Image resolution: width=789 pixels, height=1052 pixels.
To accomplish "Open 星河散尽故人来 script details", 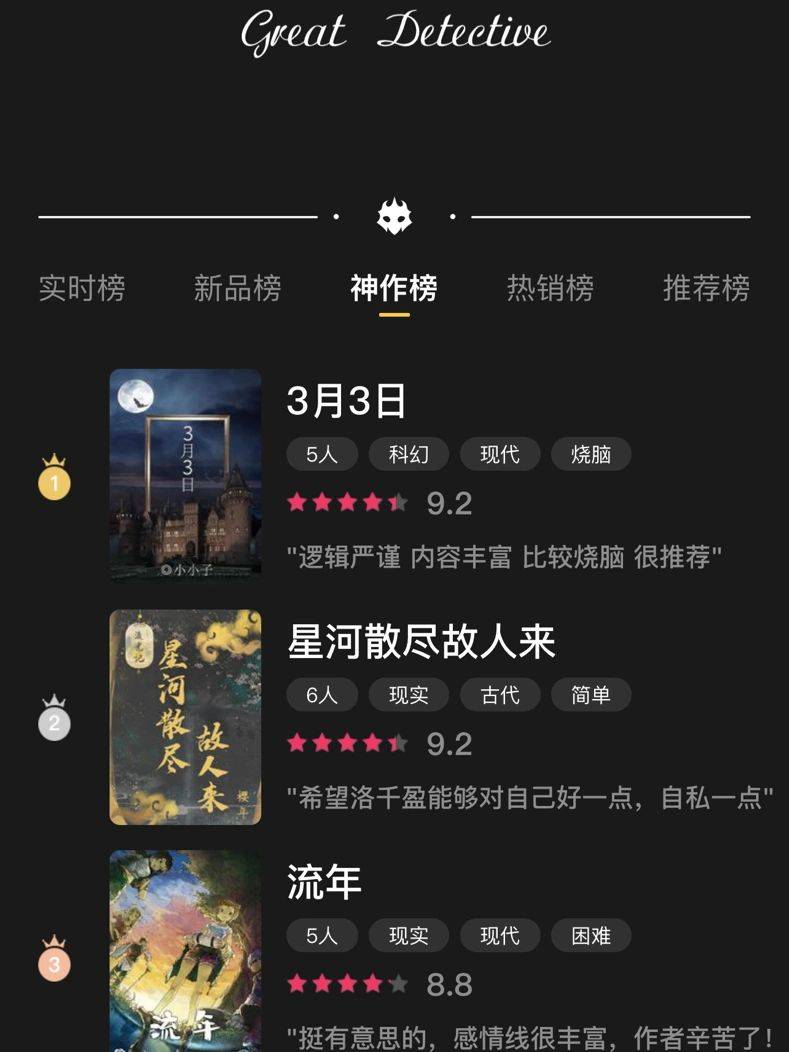I will tap(421, 642).
